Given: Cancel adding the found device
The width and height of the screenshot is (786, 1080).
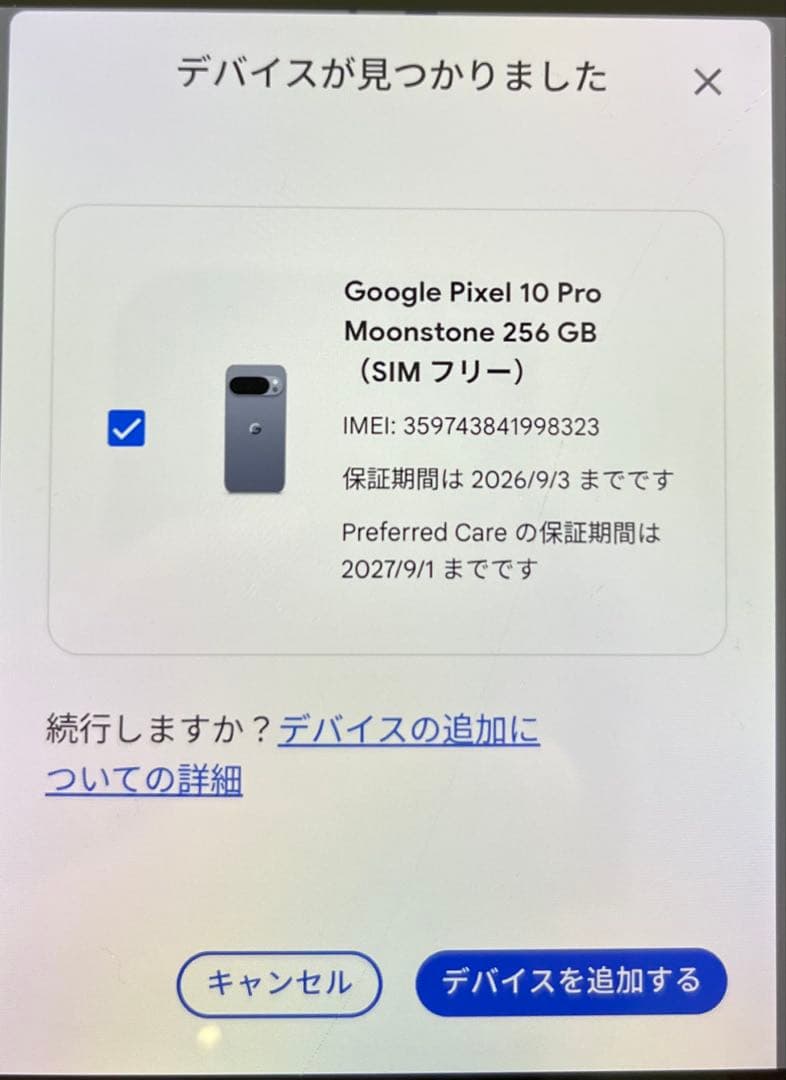Looking at the screenshot, I should point(278,983).
